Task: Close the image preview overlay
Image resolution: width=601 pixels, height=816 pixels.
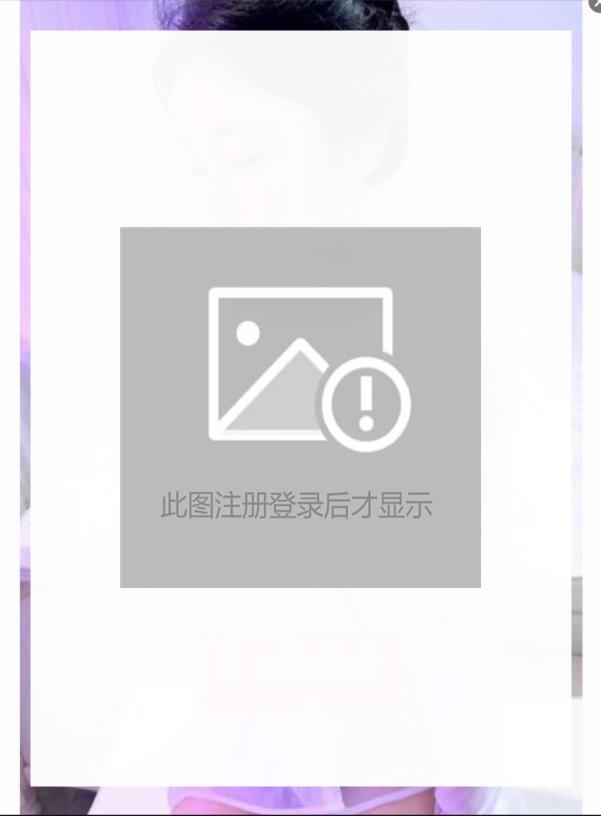Action: point(596,5)
